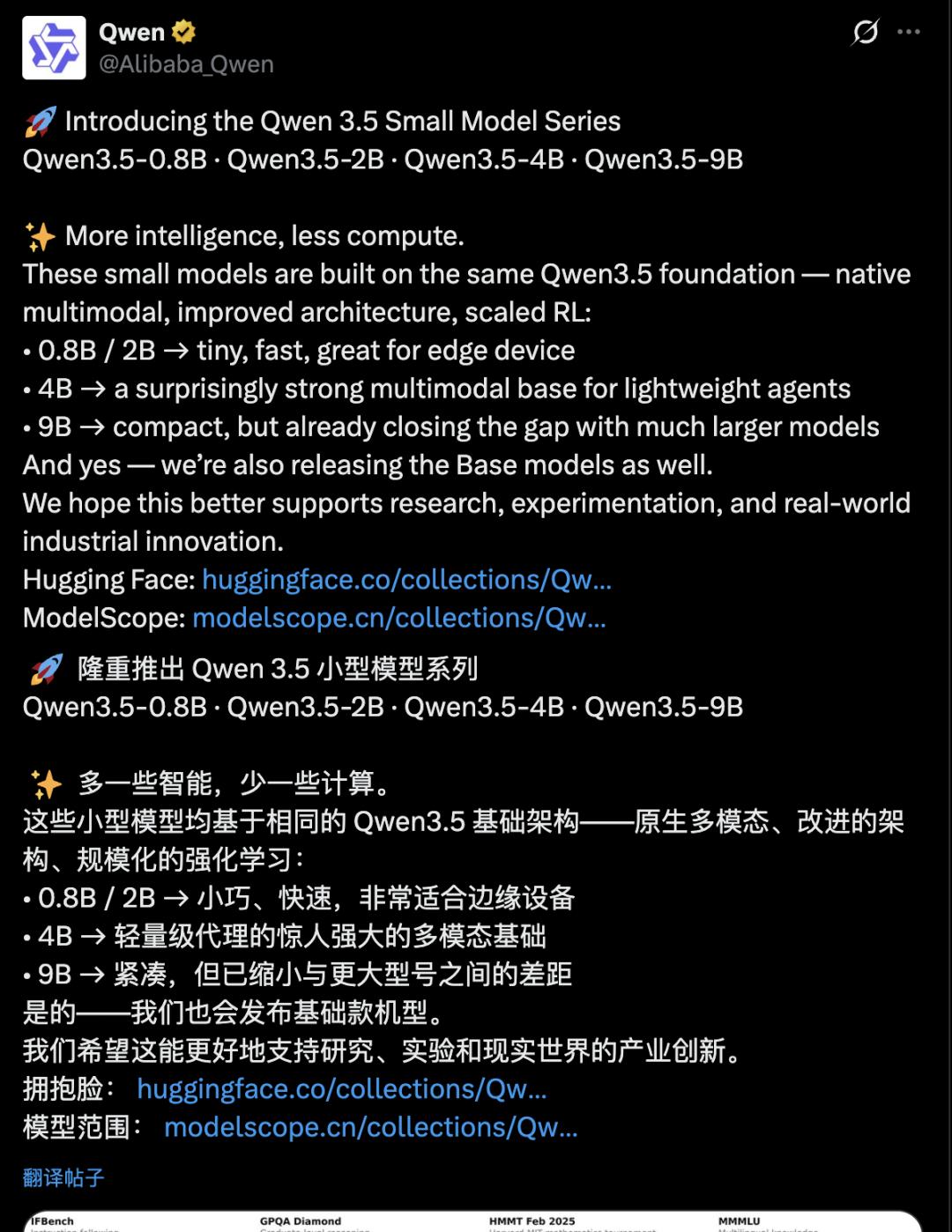
Task: Open the Qwen profile avatar
Action: point(54,48)
